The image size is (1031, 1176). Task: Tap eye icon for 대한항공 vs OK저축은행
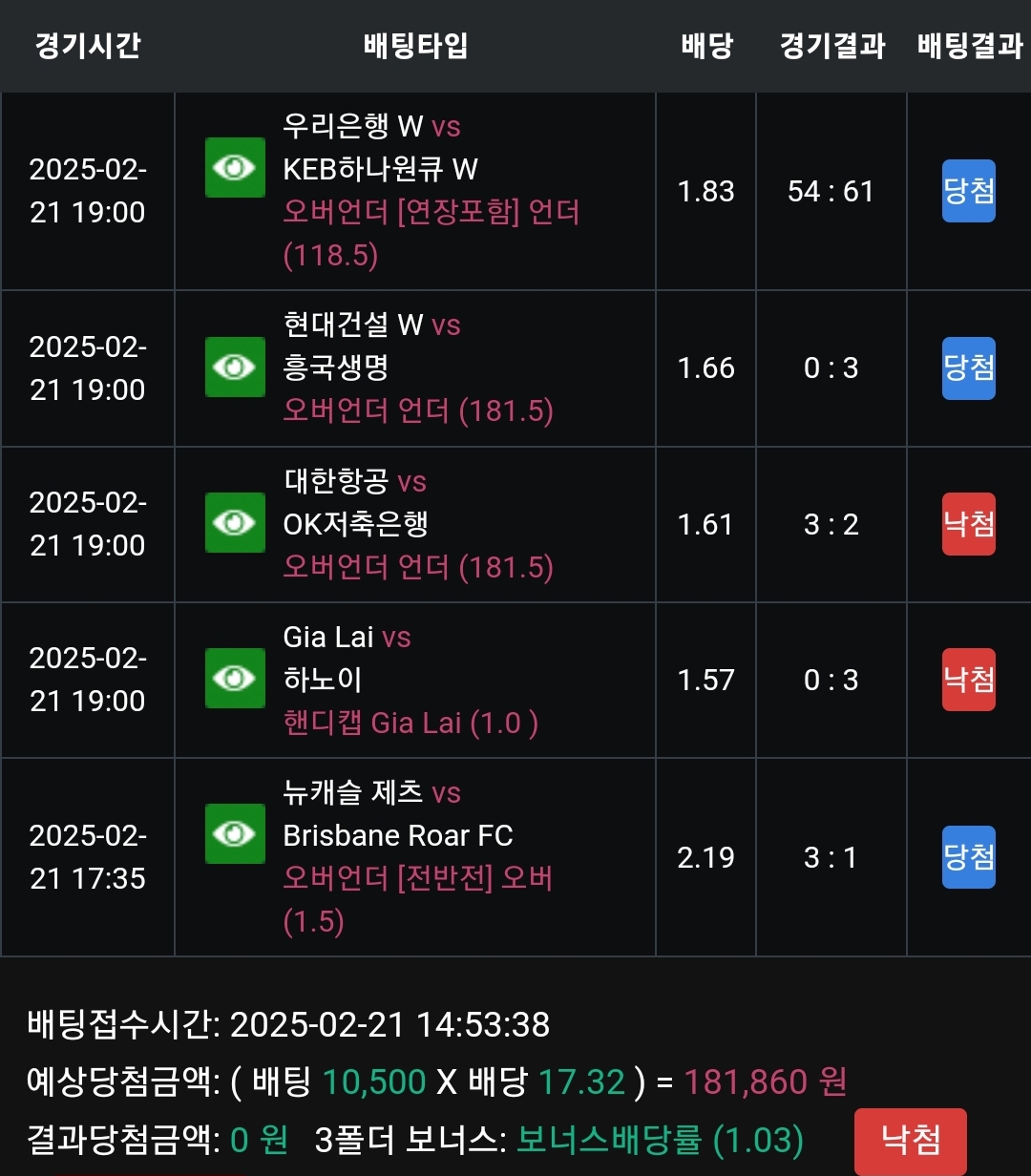[235, 522]
